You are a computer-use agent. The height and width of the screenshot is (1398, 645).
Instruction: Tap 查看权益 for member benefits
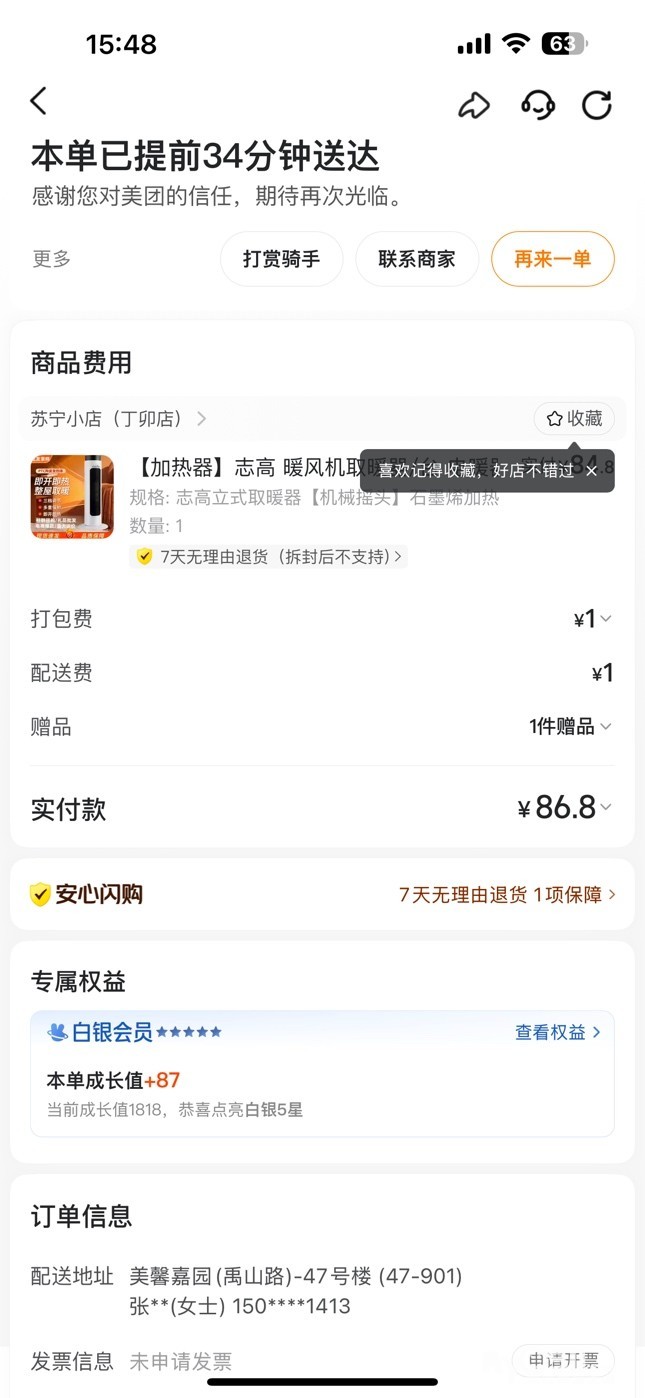click(557, 1032)
